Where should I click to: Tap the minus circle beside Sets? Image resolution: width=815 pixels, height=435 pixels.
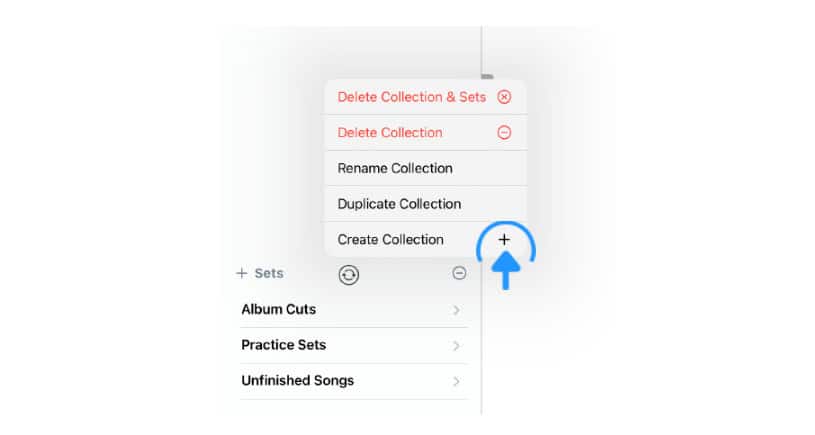click(x=459, y=273)
